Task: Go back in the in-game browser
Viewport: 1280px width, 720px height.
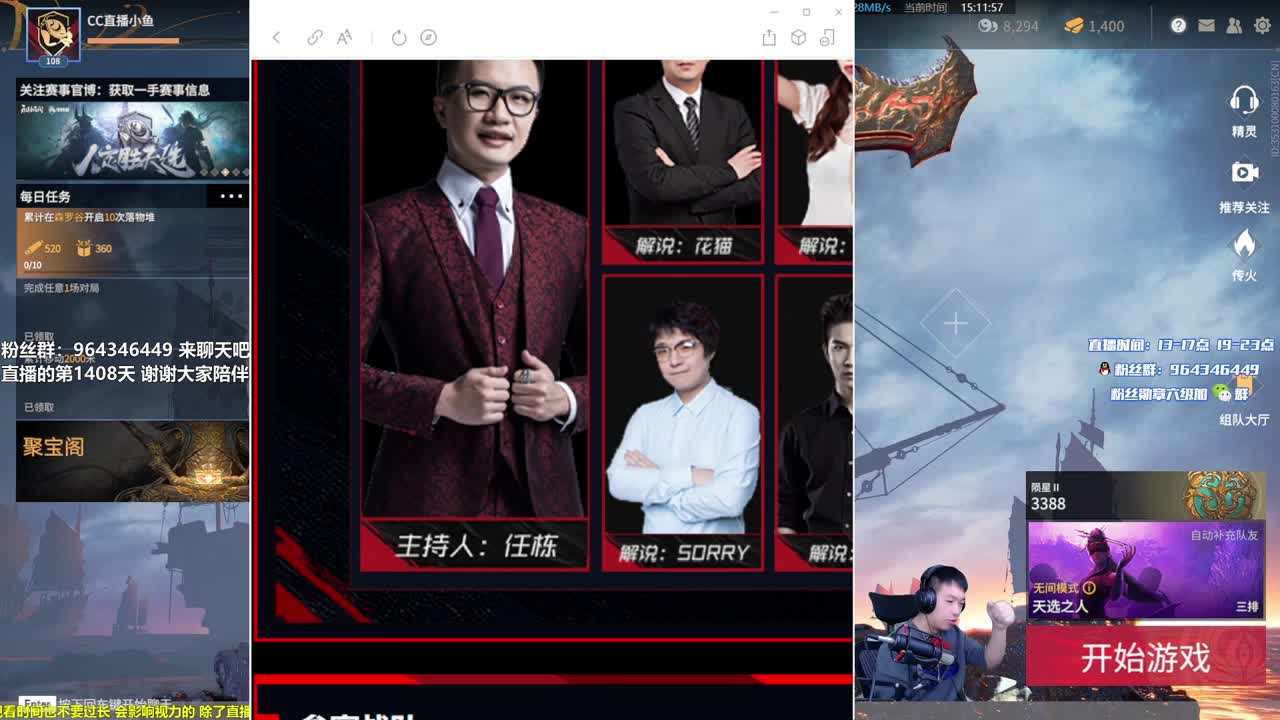Action: pos(276,38)
